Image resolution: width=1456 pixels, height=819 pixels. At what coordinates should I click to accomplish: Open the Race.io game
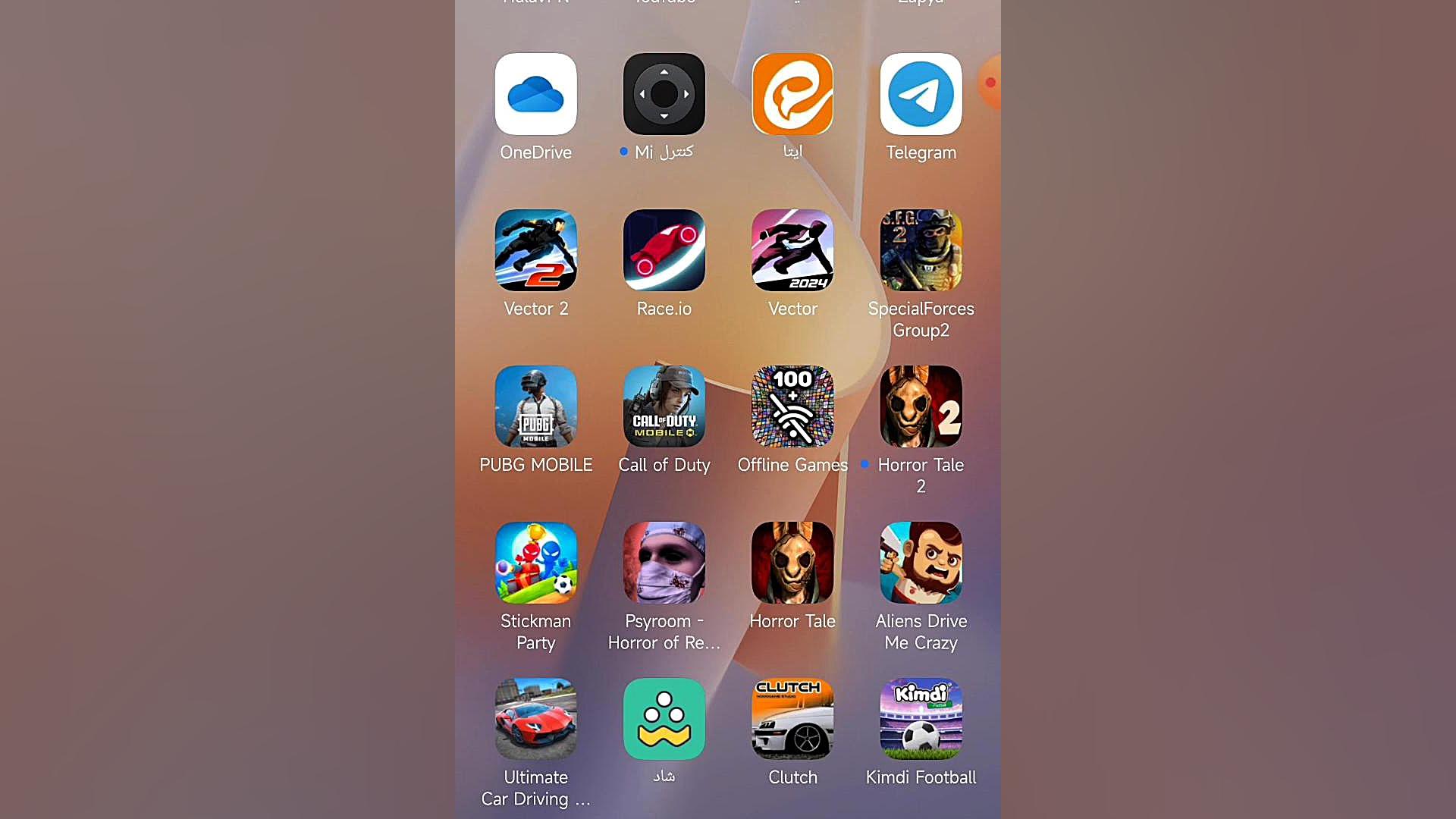pyautogui.click(x=664, y=250)
